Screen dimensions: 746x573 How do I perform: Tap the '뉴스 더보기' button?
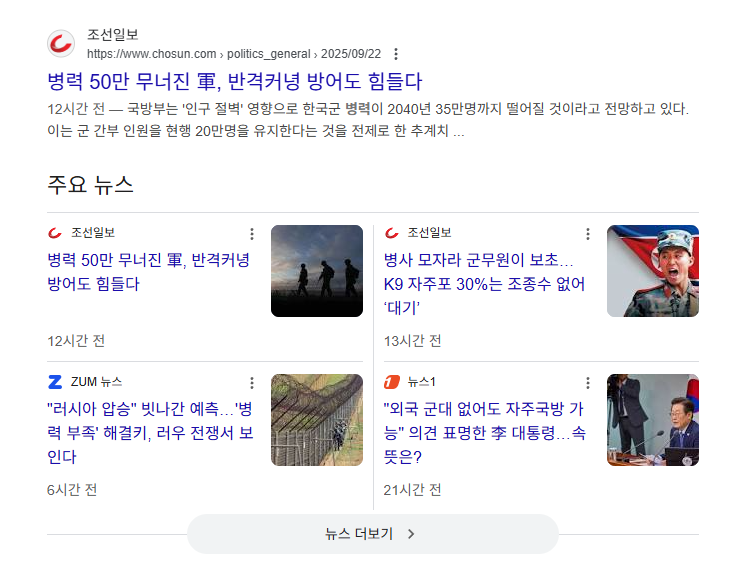click(372, 534)
